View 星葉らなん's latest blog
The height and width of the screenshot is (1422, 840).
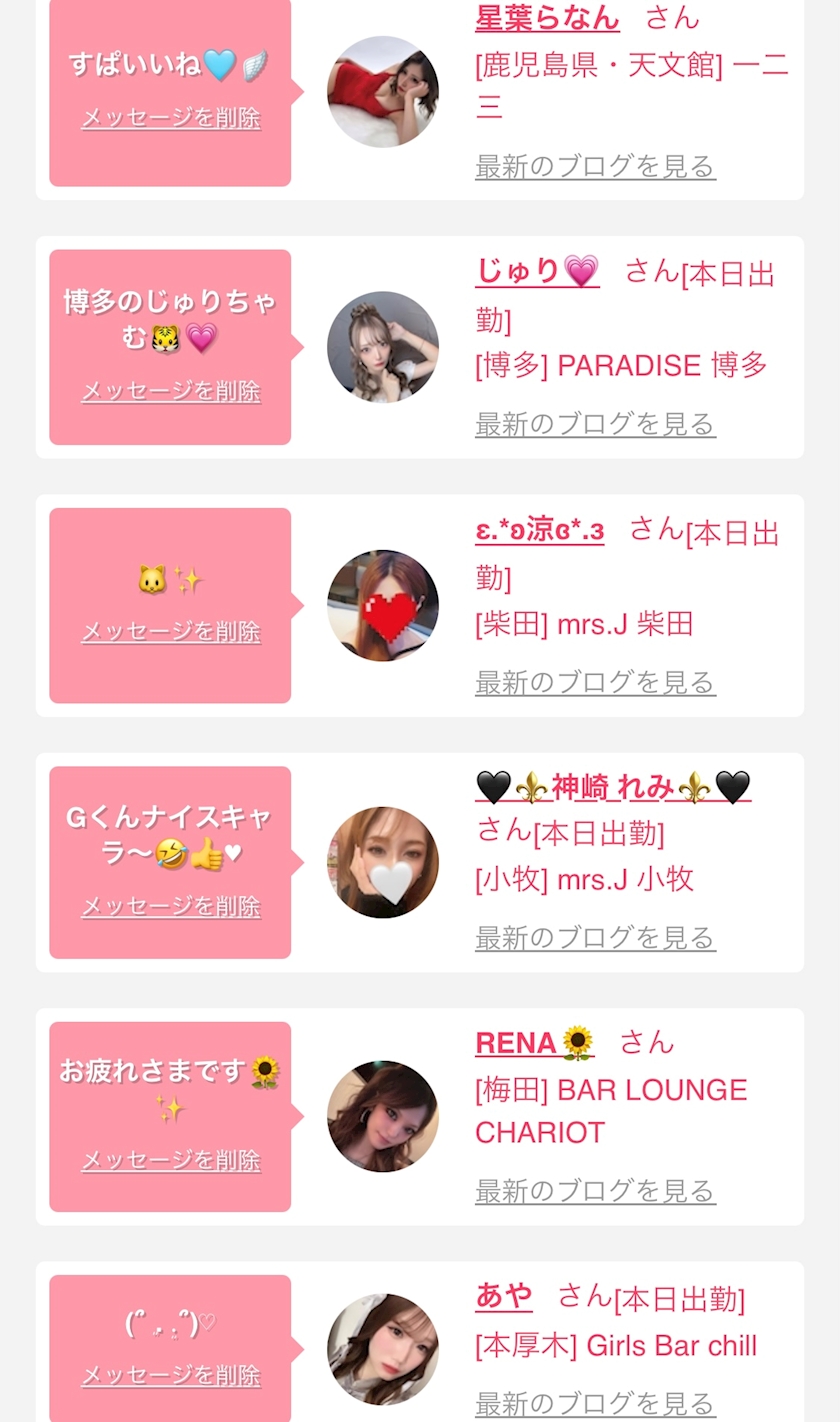tap(595, 166)
